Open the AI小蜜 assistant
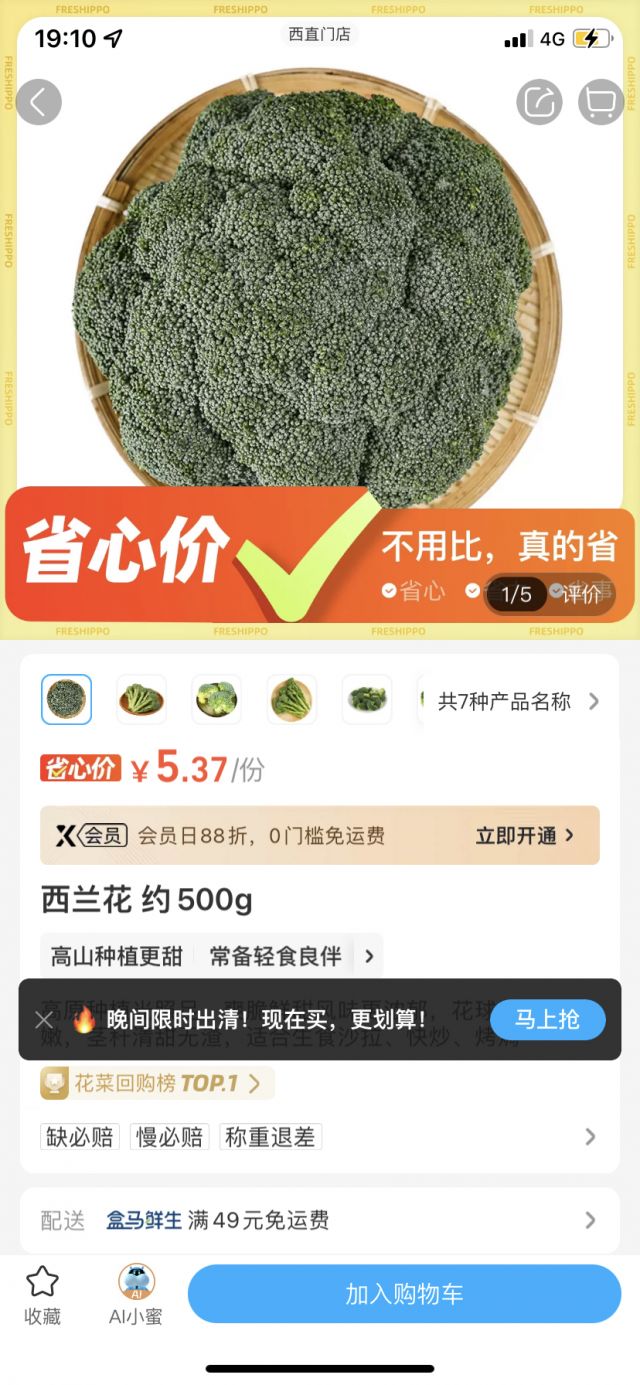Image resolution: width=640 pixels, height=1385 pixels. coord(135,1294)
